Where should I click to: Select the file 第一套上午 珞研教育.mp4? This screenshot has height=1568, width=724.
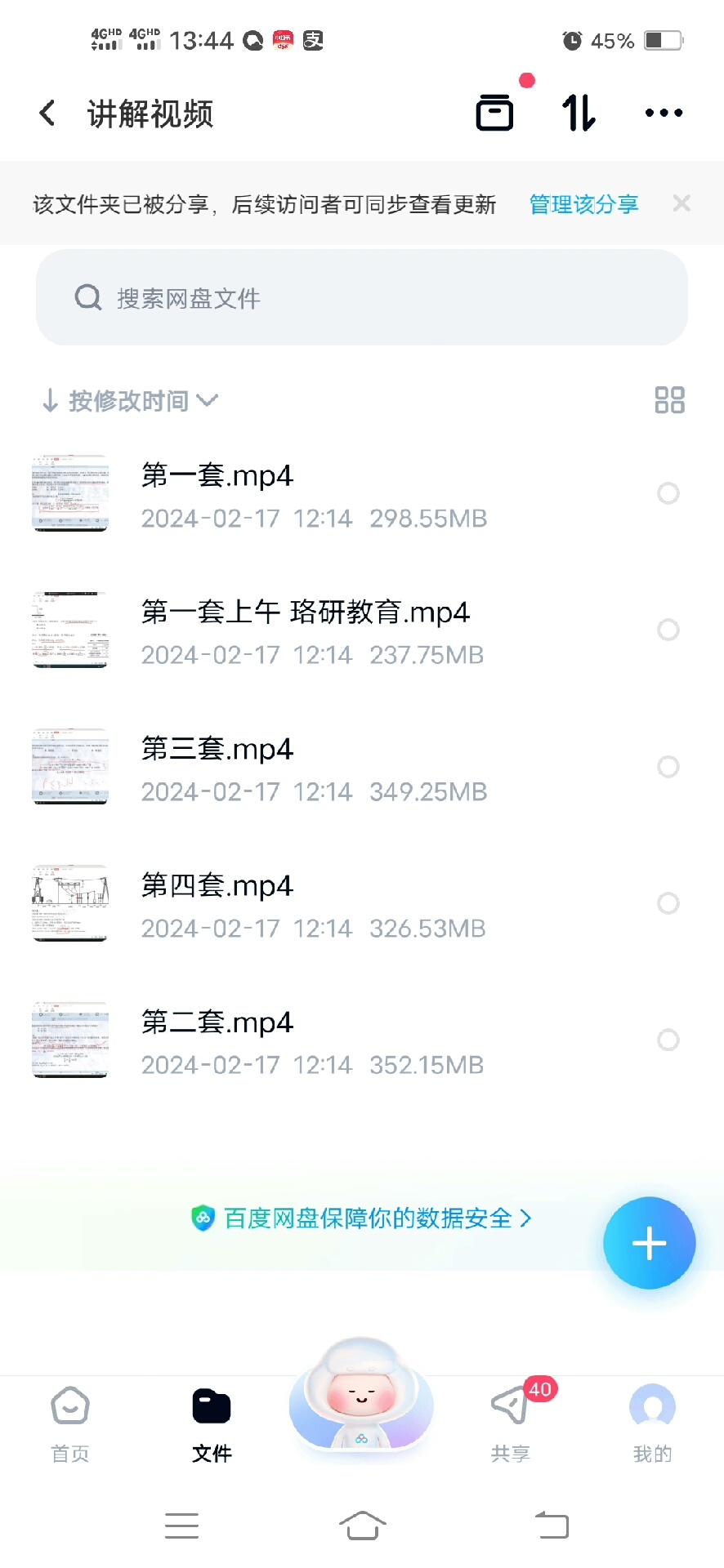pyautogui.click(x=668, y=630)
